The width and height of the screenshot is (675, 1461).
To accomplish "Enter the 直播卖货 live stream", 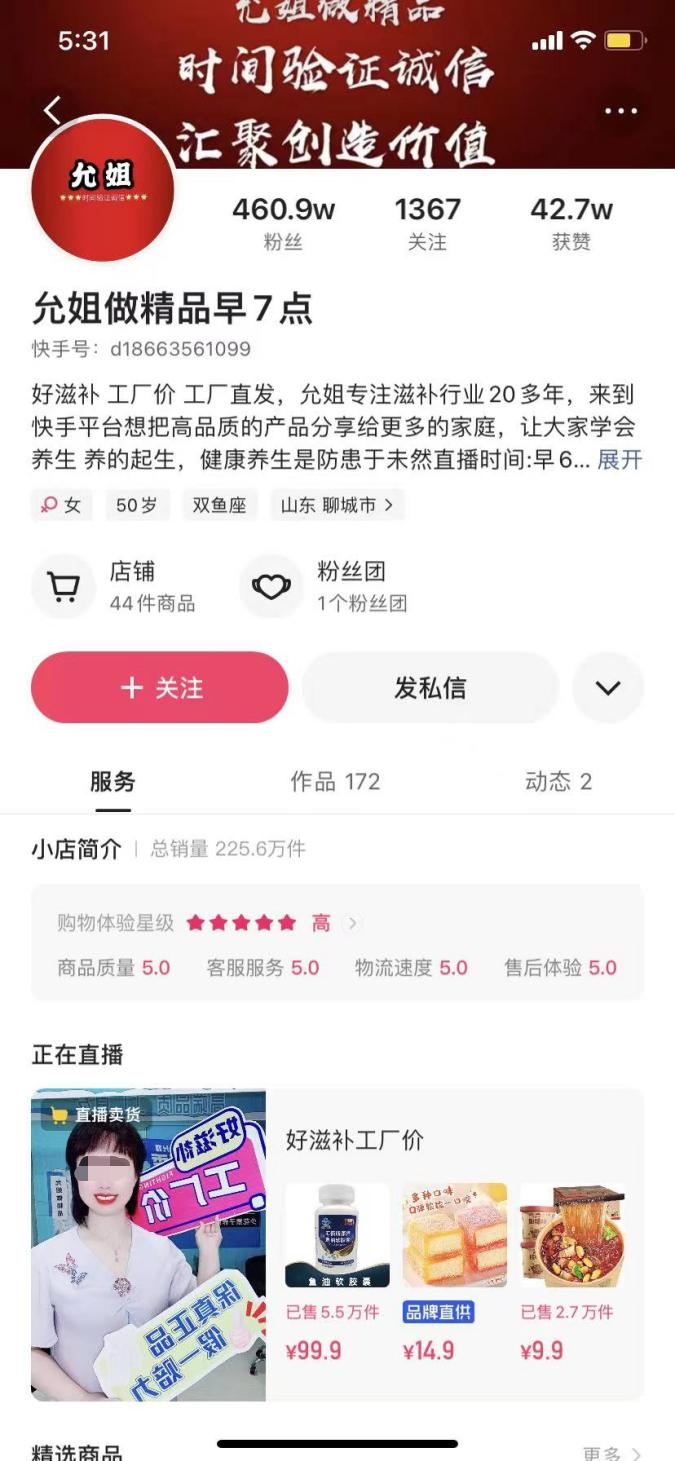I will point(148,1244).
